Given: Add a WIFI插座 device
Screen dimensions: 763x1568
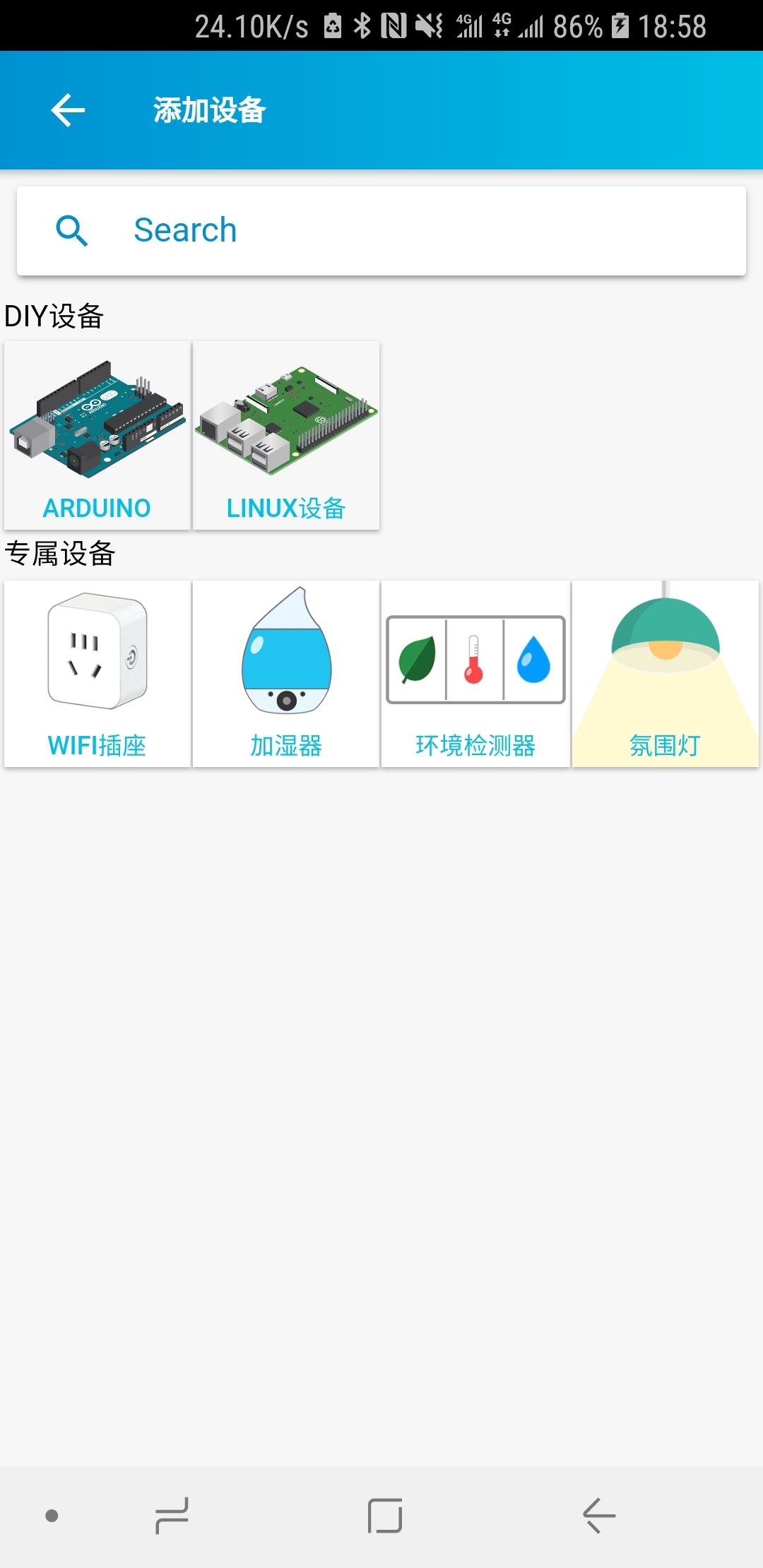Looking at the screenshot, I should 97,673.
